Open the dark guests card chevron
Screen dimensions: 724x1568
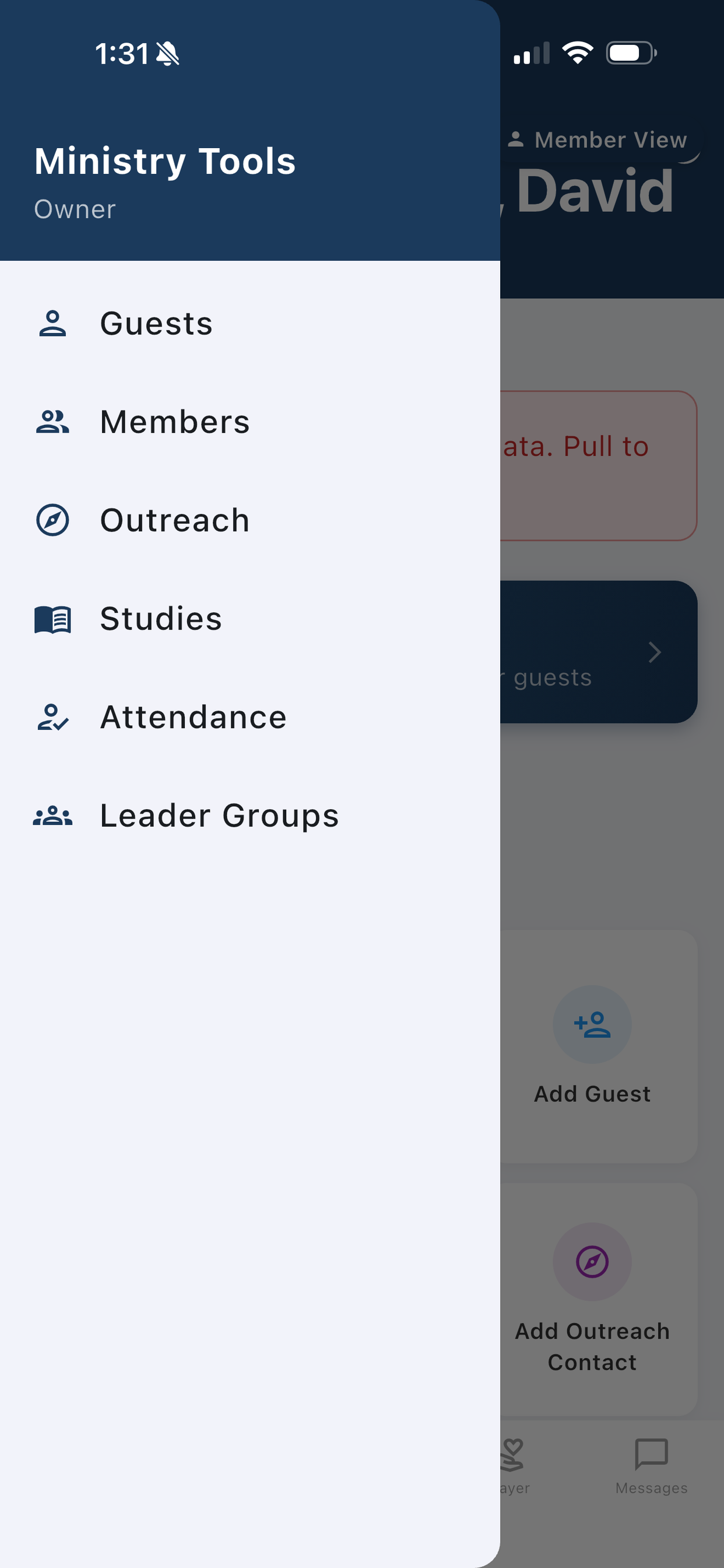point(655,652)
